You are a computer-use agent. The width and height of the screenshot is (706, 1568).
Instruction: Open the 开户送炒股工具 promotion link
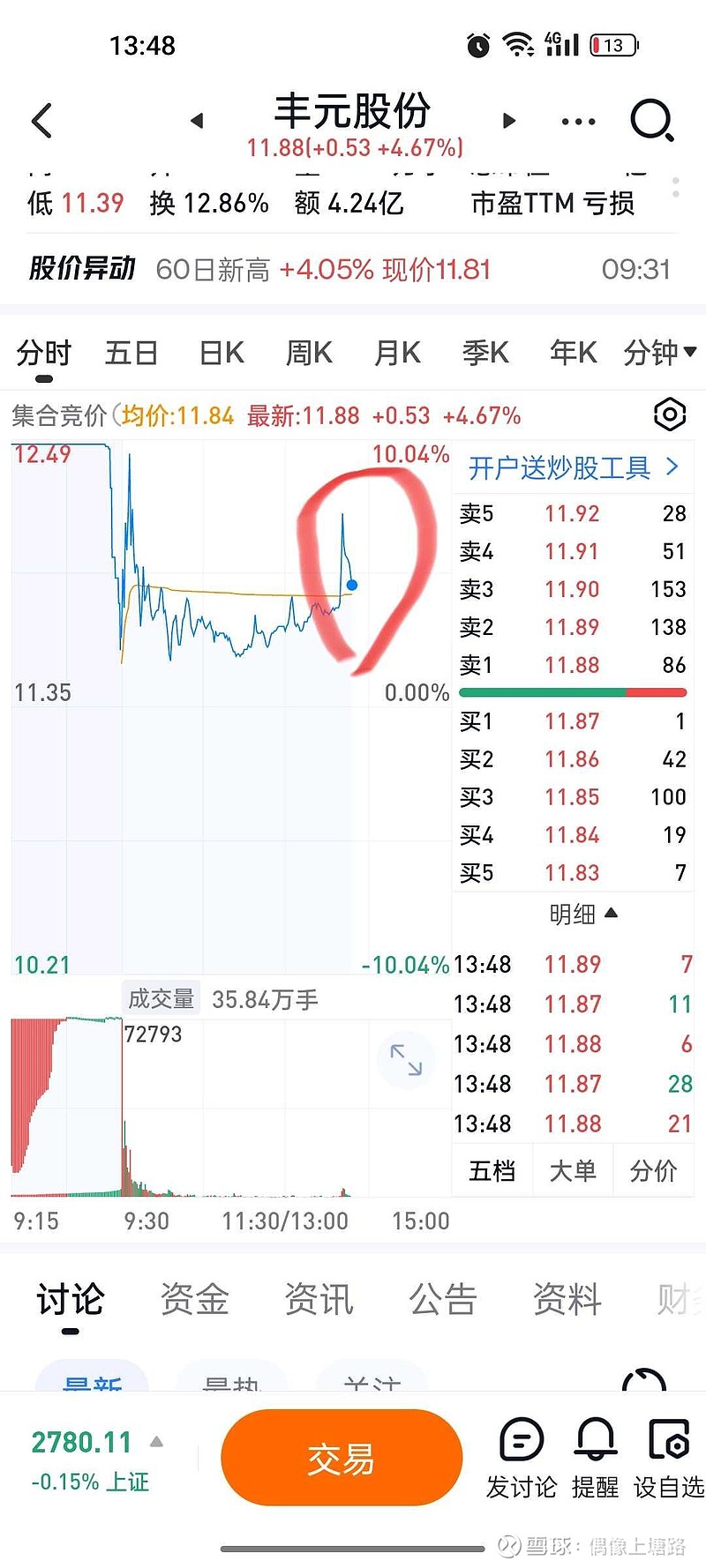click(x=573, y=467)
